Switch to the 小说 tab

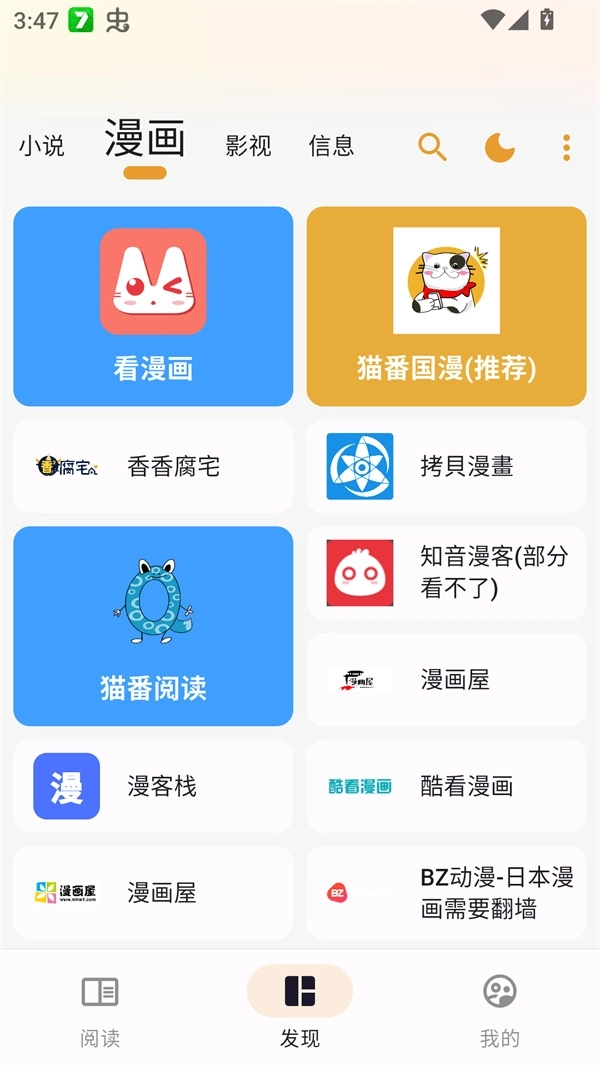(42, 146)
